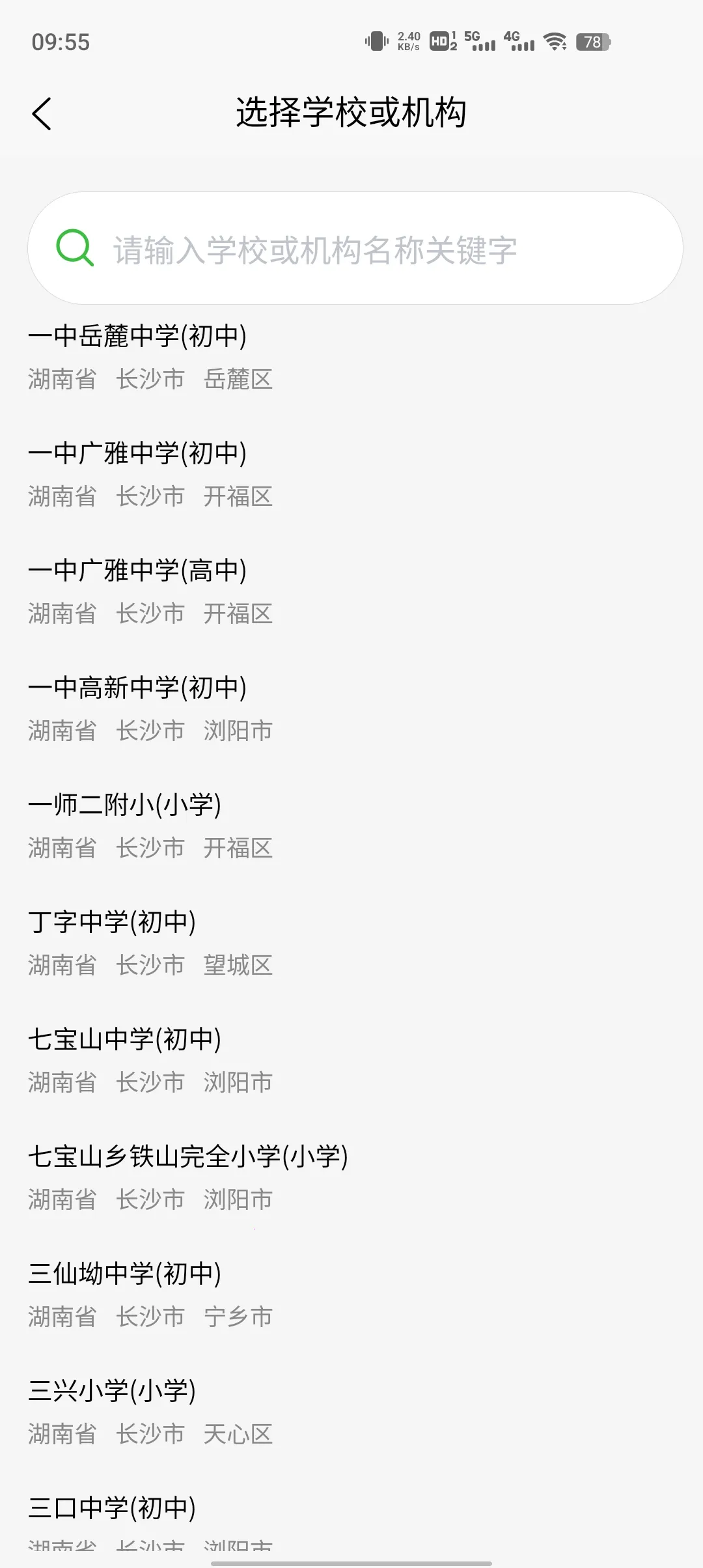Tap the scrollbar at the bottom

click(x=351, y=1563)
